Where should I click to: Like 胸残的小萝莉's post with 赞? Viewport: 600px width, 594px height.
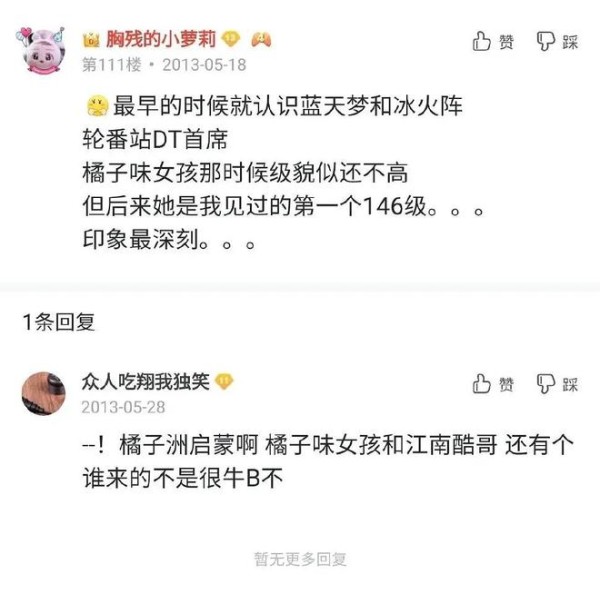pos(493,41)
